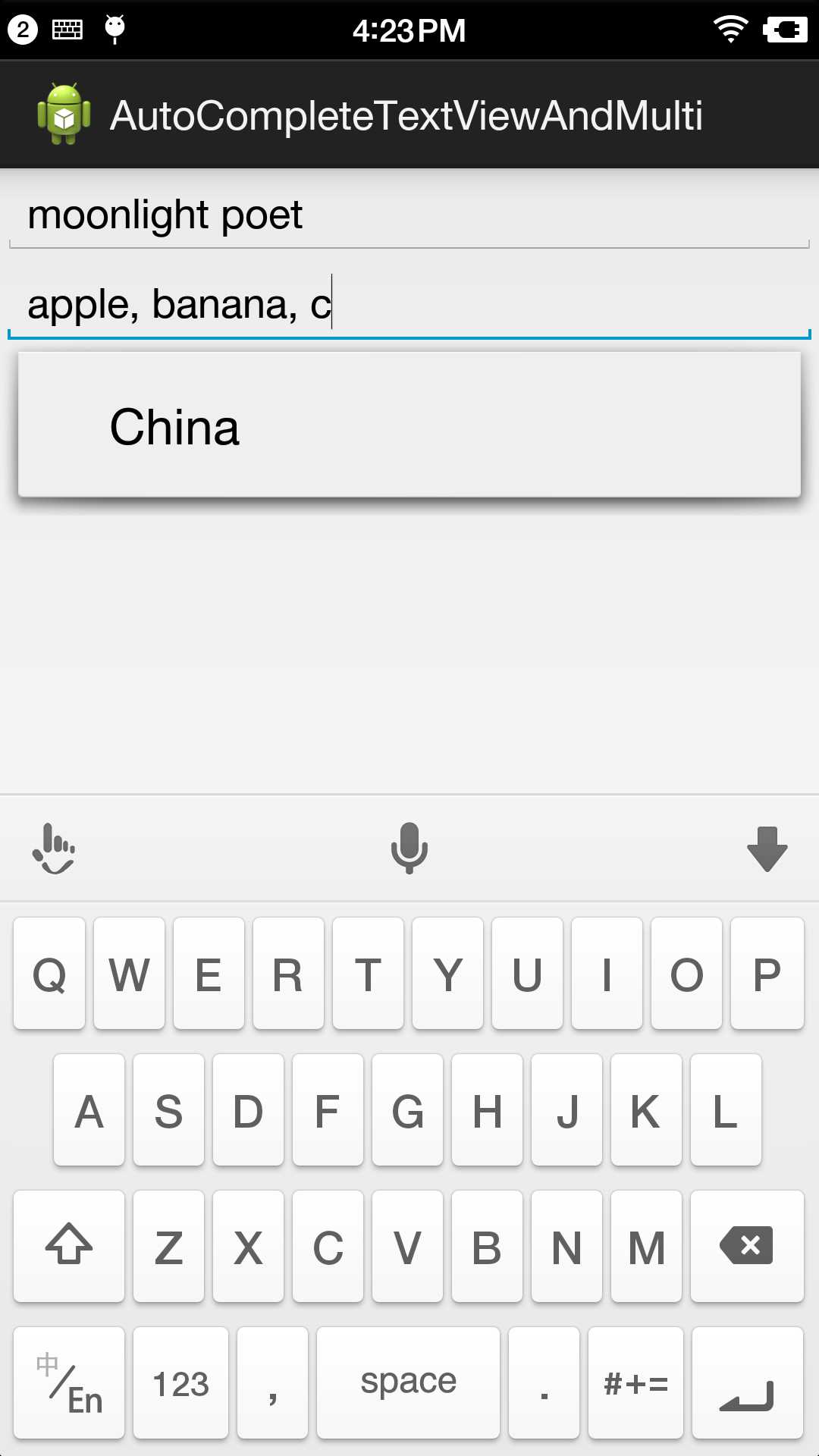Tap the return key
This screenshot has width=819, height=1456.
coord(747,1382)
